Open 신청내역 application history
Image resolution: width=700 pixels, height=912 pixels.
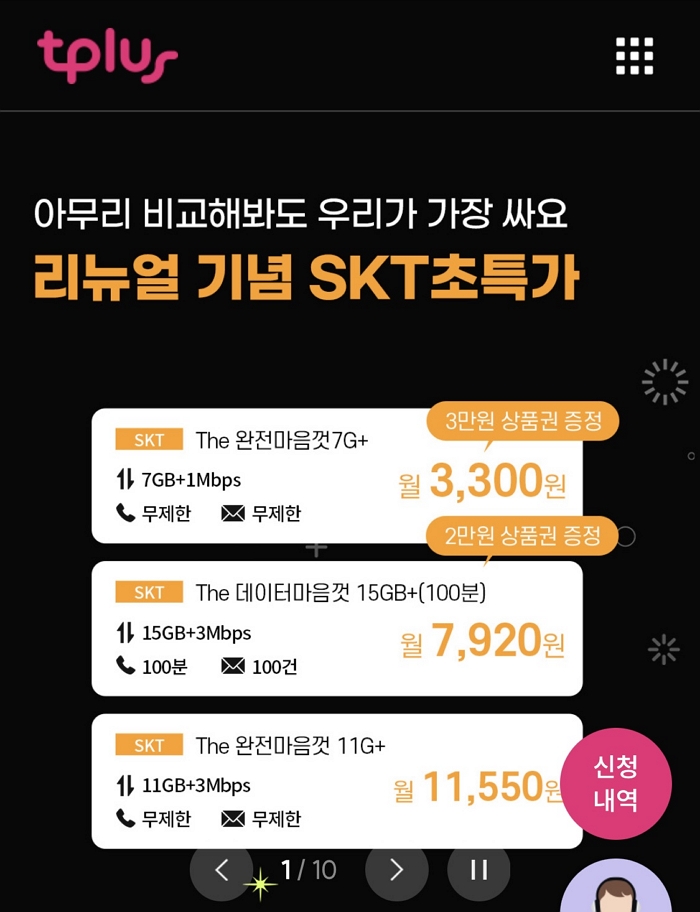tap(615, 783)
